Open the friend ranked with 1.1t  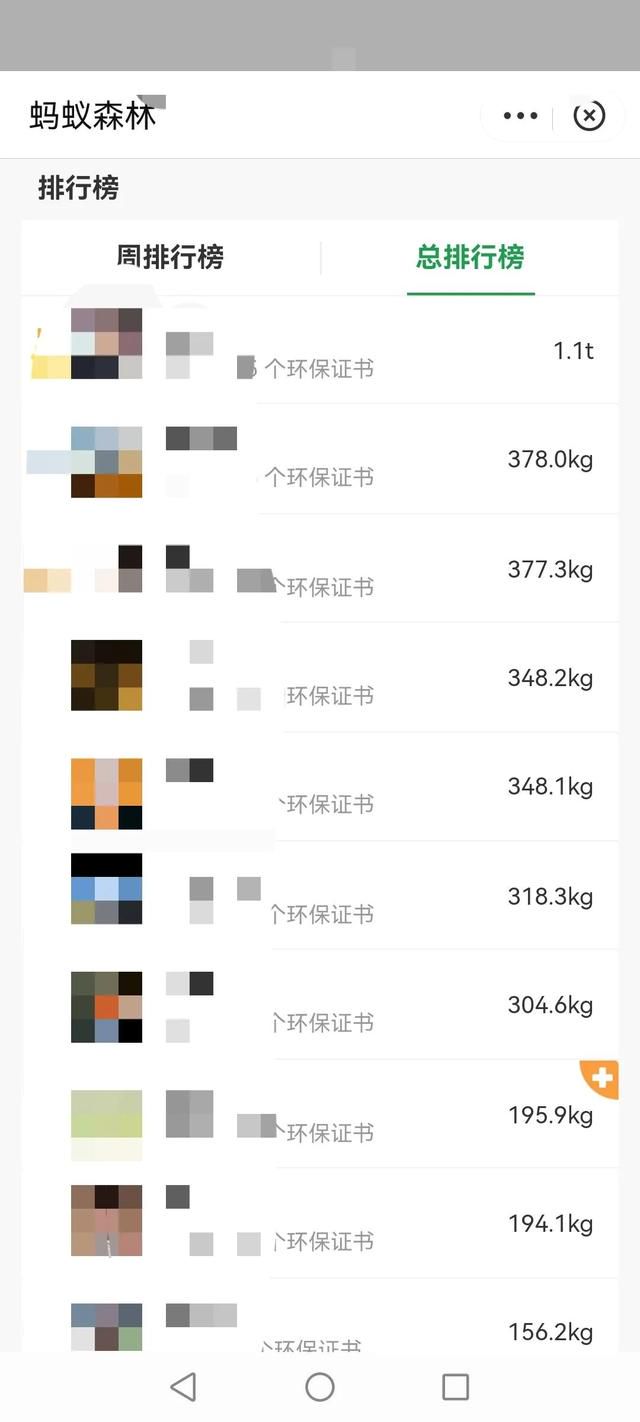[320, 351]
